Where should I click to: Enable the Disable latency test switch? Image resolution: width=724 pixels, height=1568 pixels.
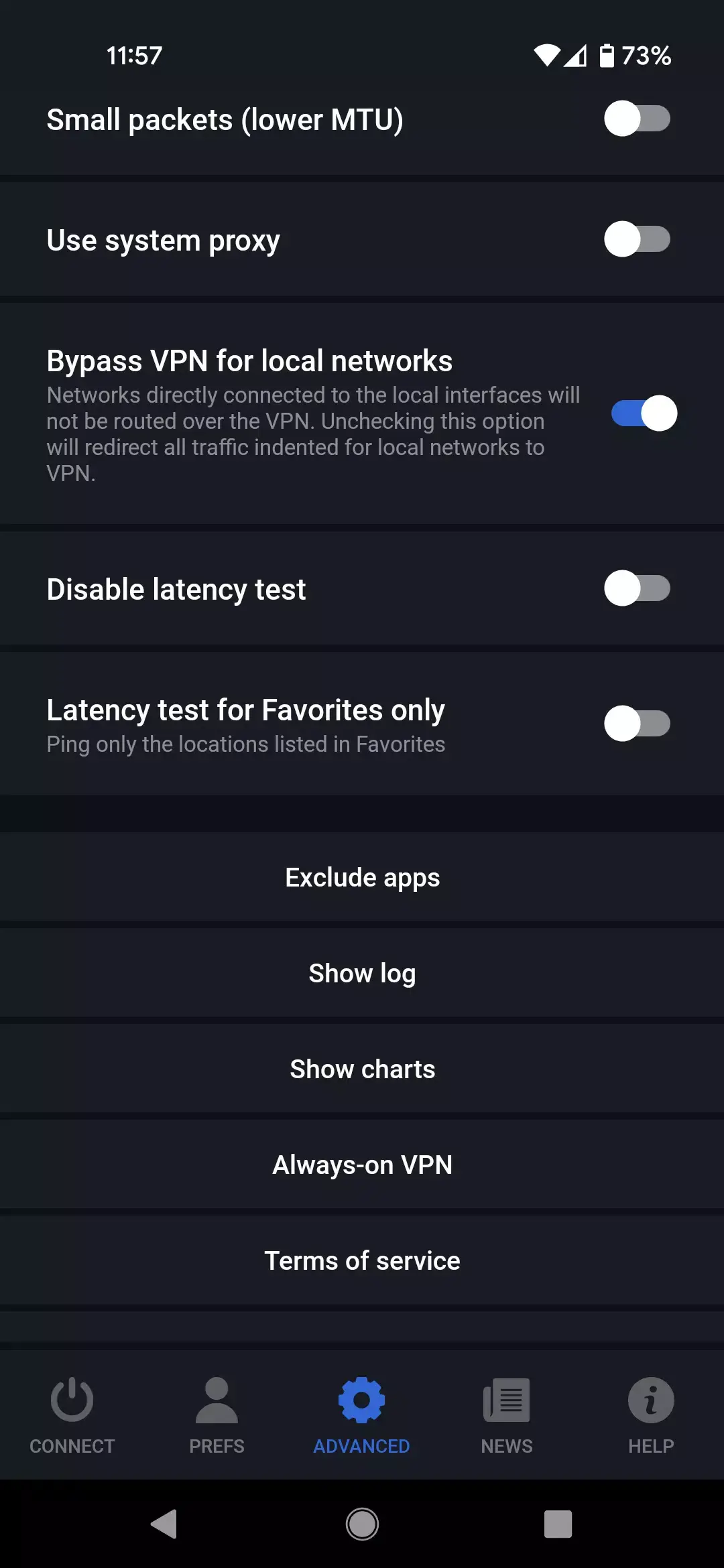pyautogui.click(x=638, y=588)
